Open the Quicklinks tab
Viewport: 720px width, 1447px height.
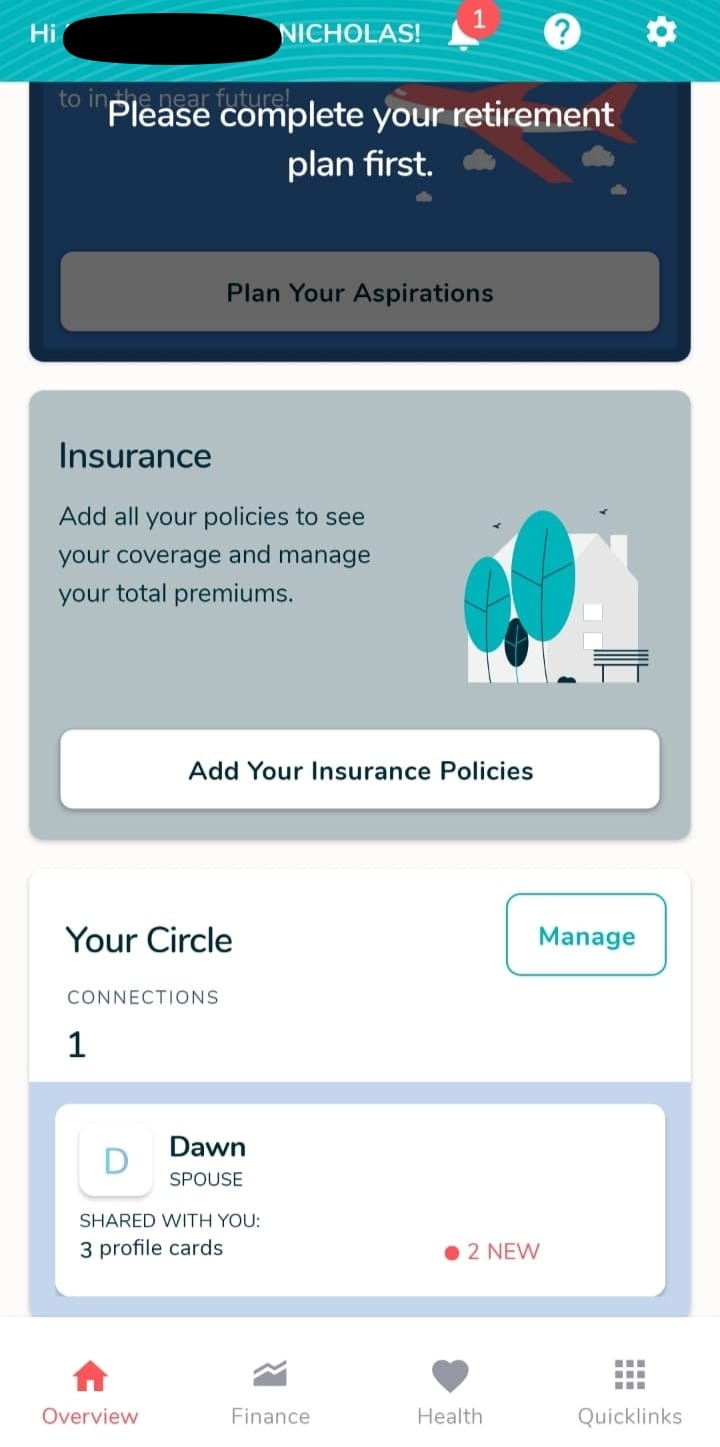coord(630,1392)
